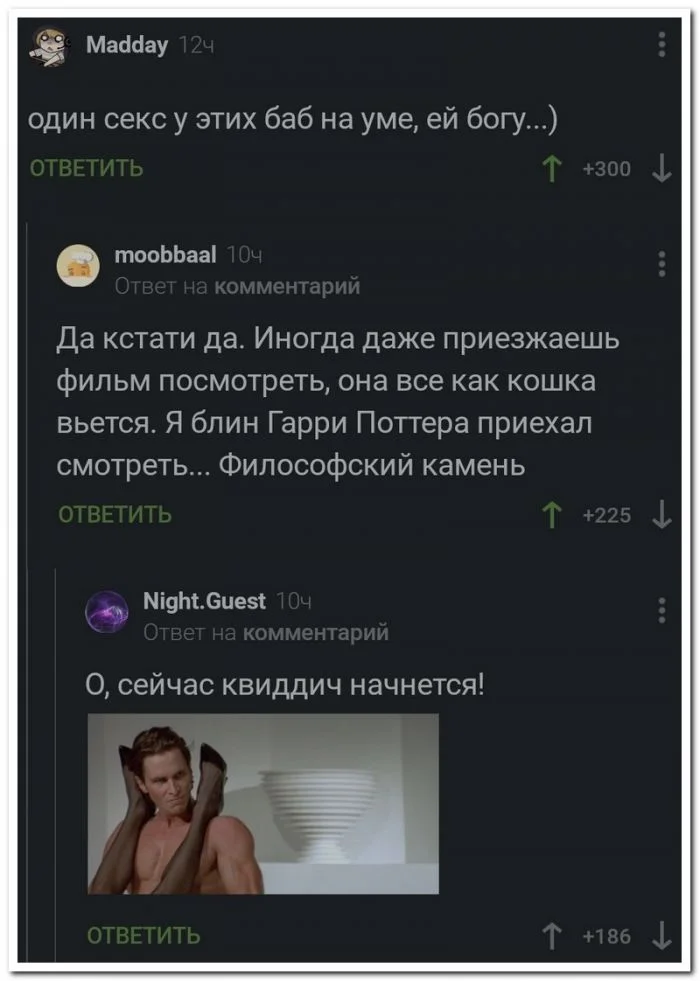Open the image attached to Night.Guest's comment

(263, 803)
